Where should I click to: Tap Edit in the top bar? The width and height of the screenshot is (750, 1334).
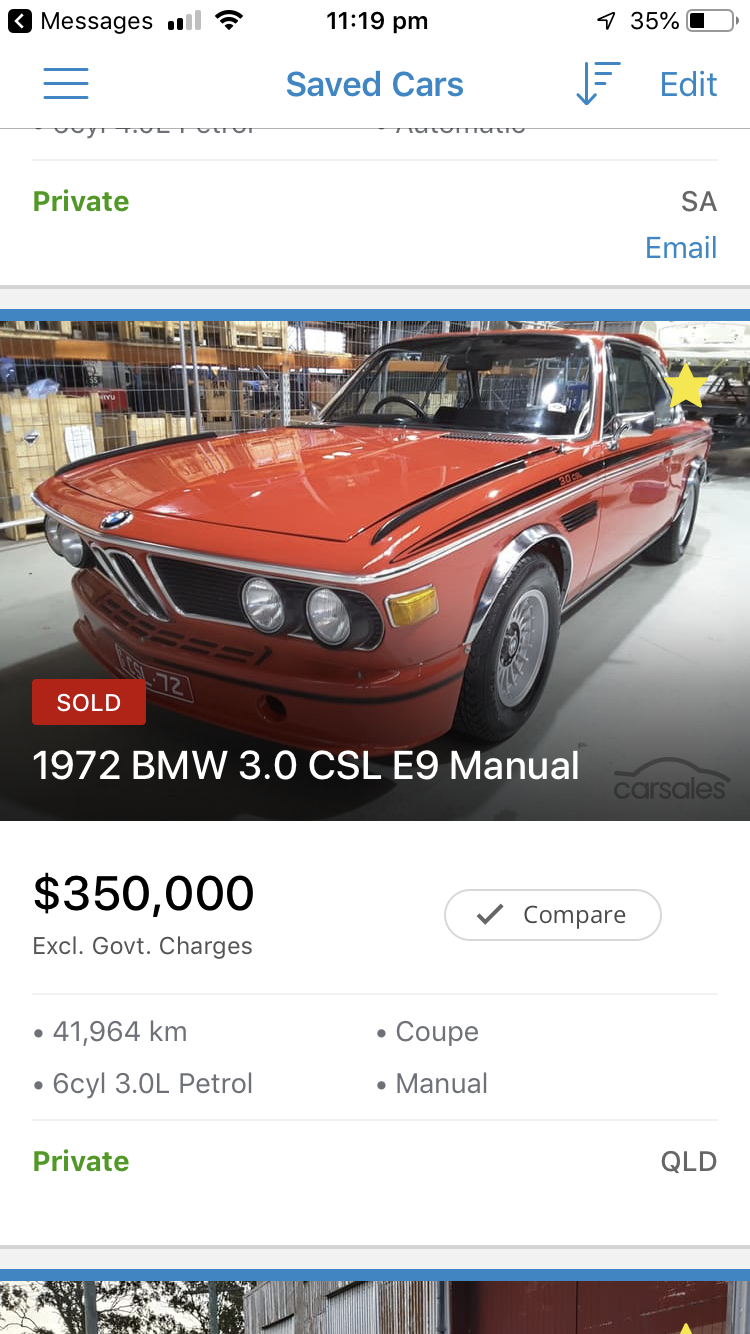(x=688, y=84)
